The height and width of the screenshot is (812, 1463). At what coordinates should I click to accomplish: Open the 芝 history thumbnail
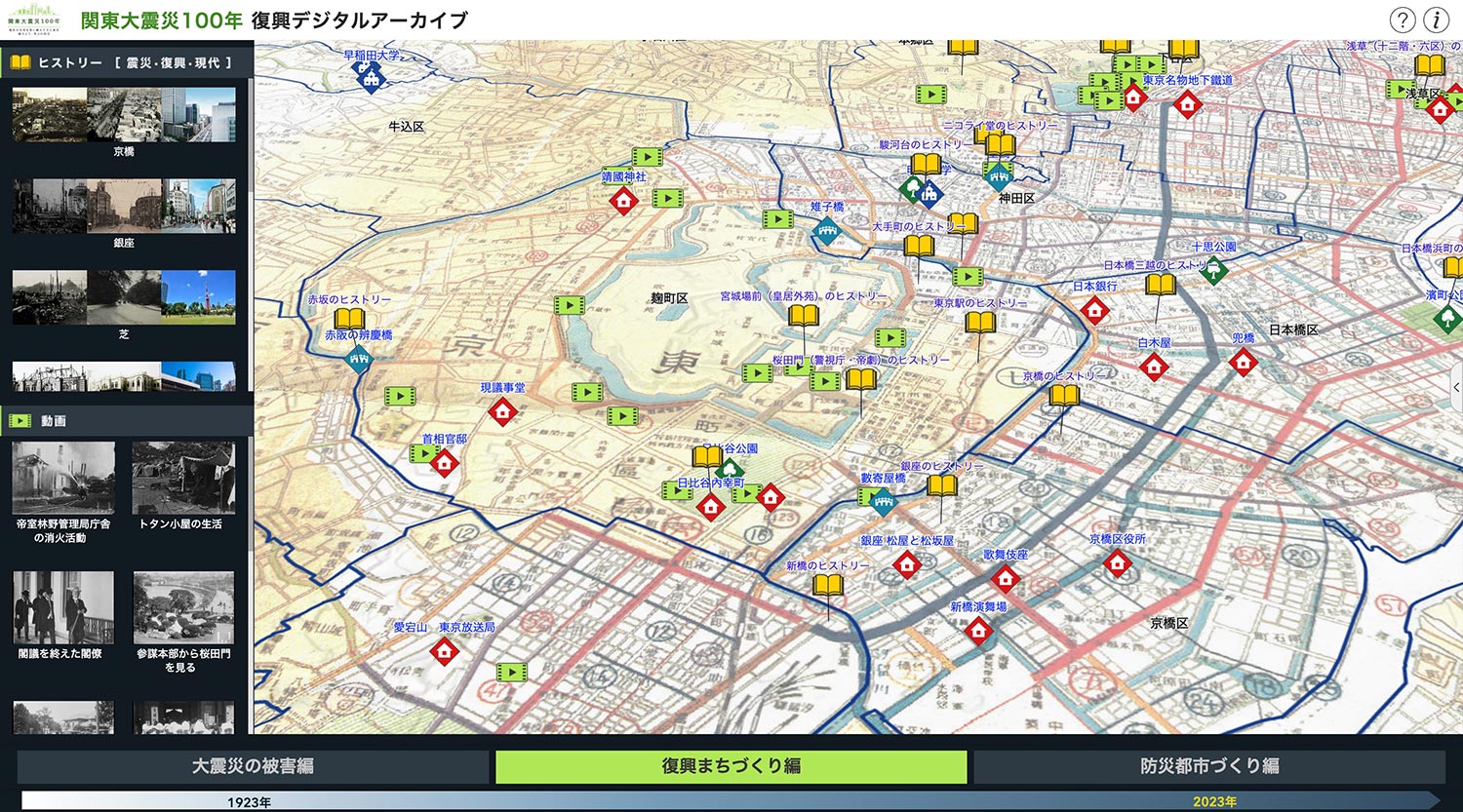tap(124, 297)
